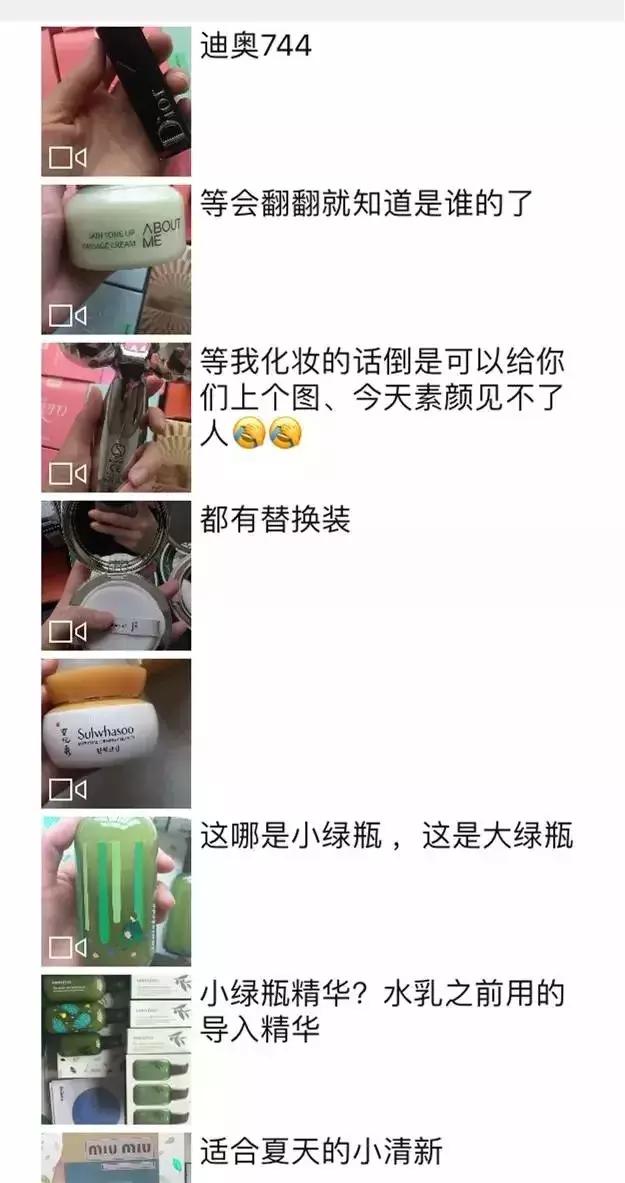Open the post 等会翻翻就知道是谁的了
This screenshot has width=625, height=1183.
click(x=116, y=259)
